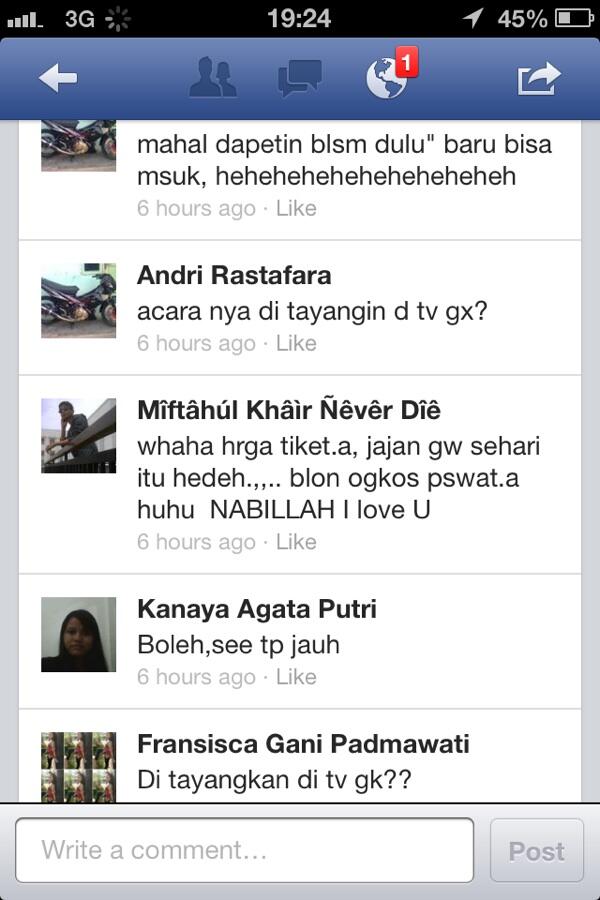Go back with the arrow

58,80
